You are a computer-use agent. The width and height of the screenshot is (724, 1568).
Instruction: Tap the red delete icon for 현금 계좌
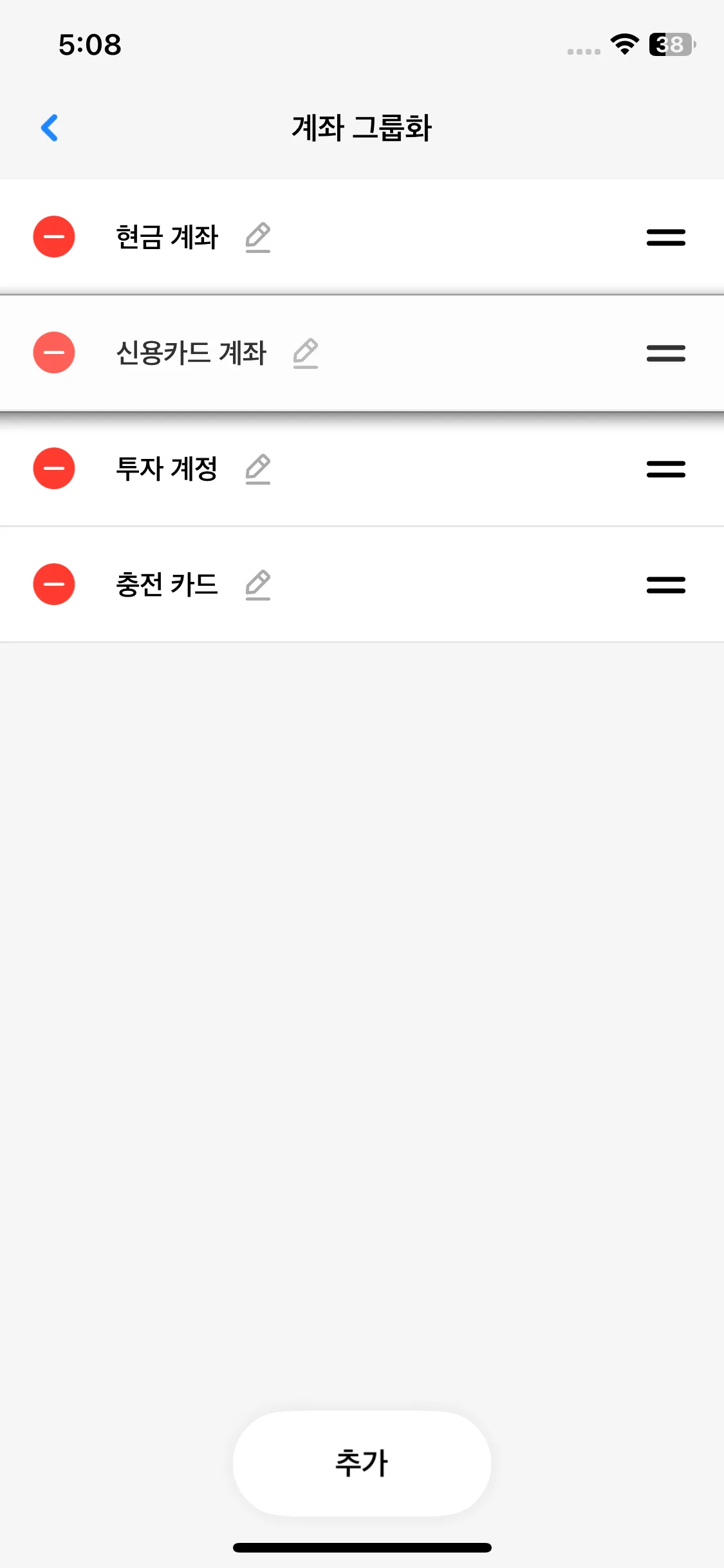pos(53,237)
